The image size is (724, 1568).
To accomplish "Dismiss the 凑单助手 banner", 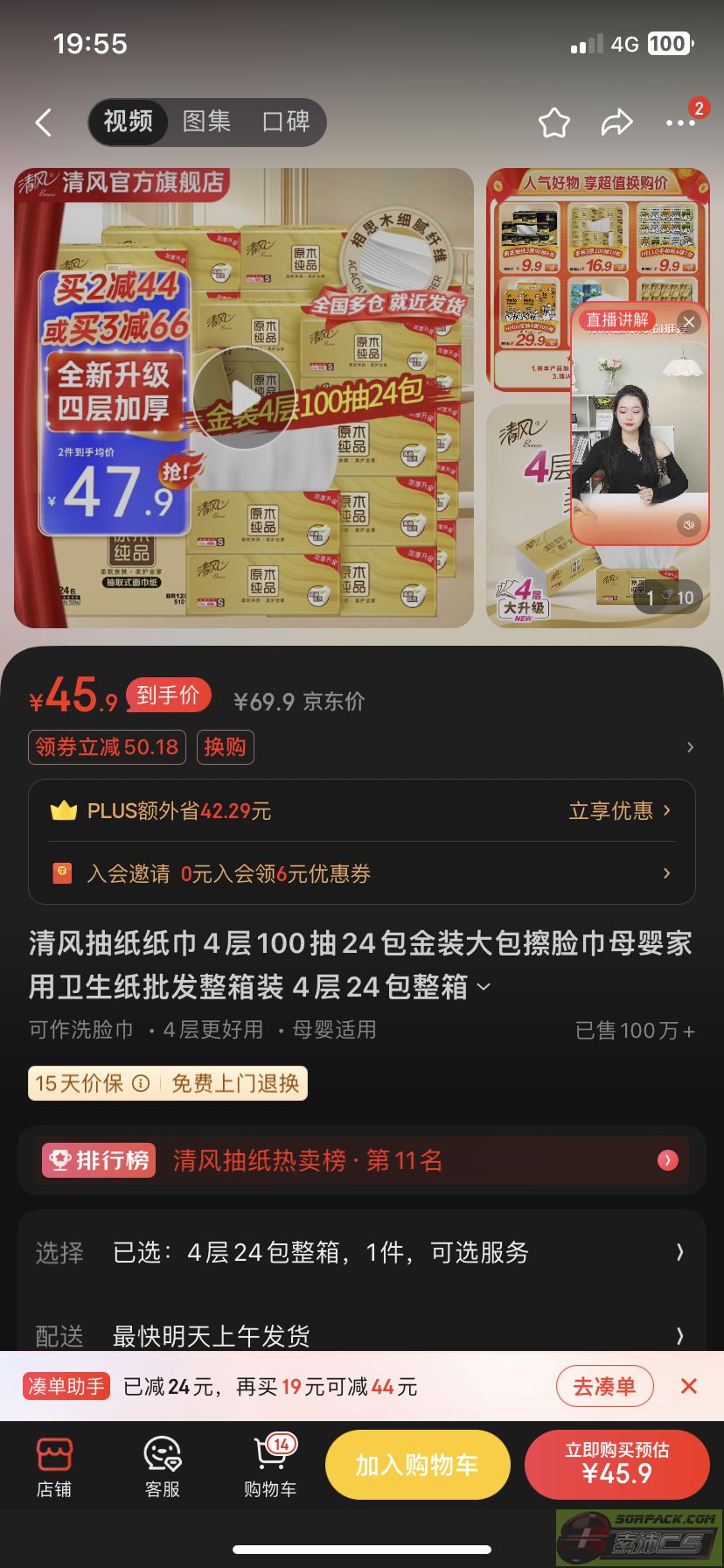I will coord(689,1386).
